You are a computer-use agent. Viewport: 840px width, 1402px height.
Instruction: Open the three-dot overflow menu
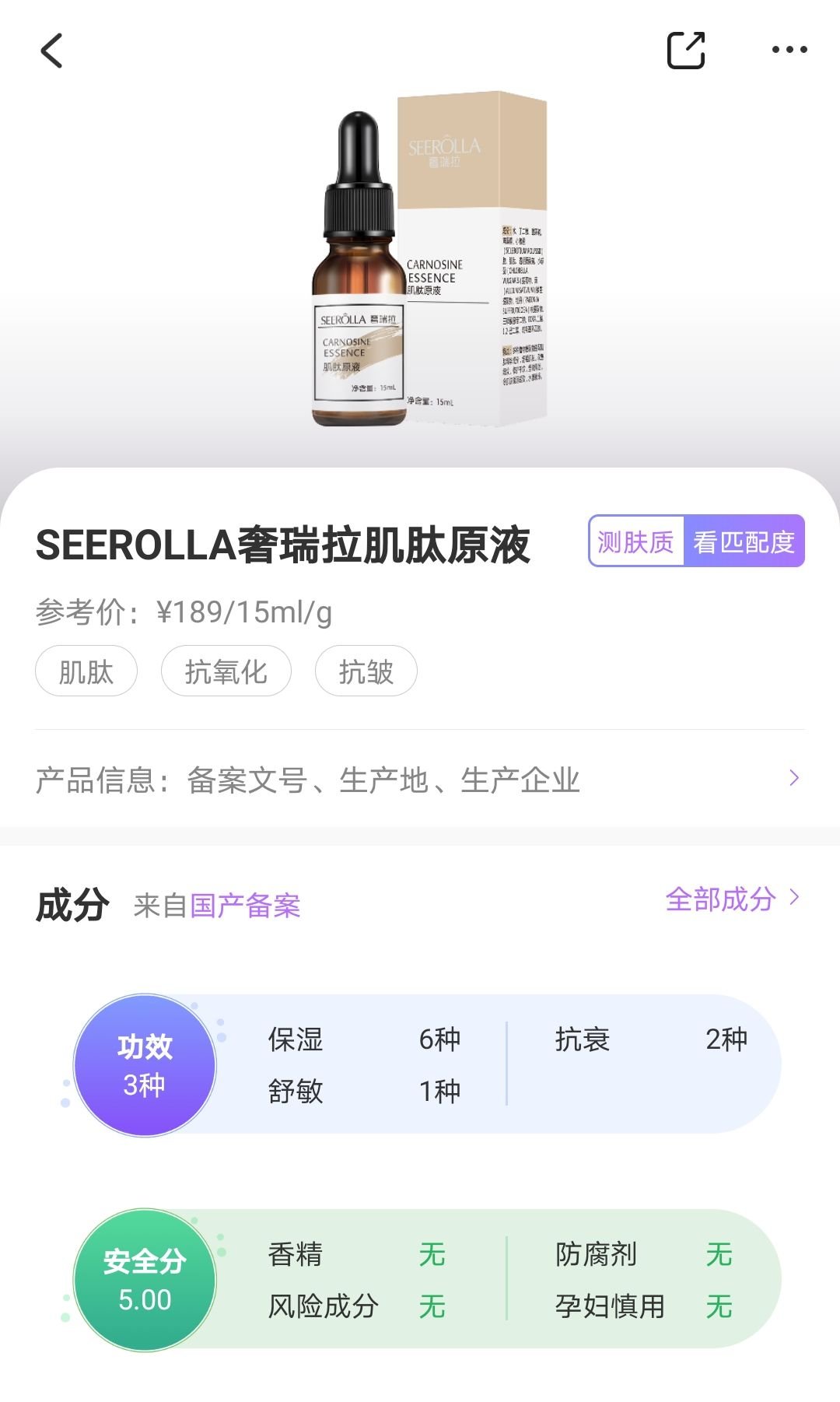pos(789,51)
